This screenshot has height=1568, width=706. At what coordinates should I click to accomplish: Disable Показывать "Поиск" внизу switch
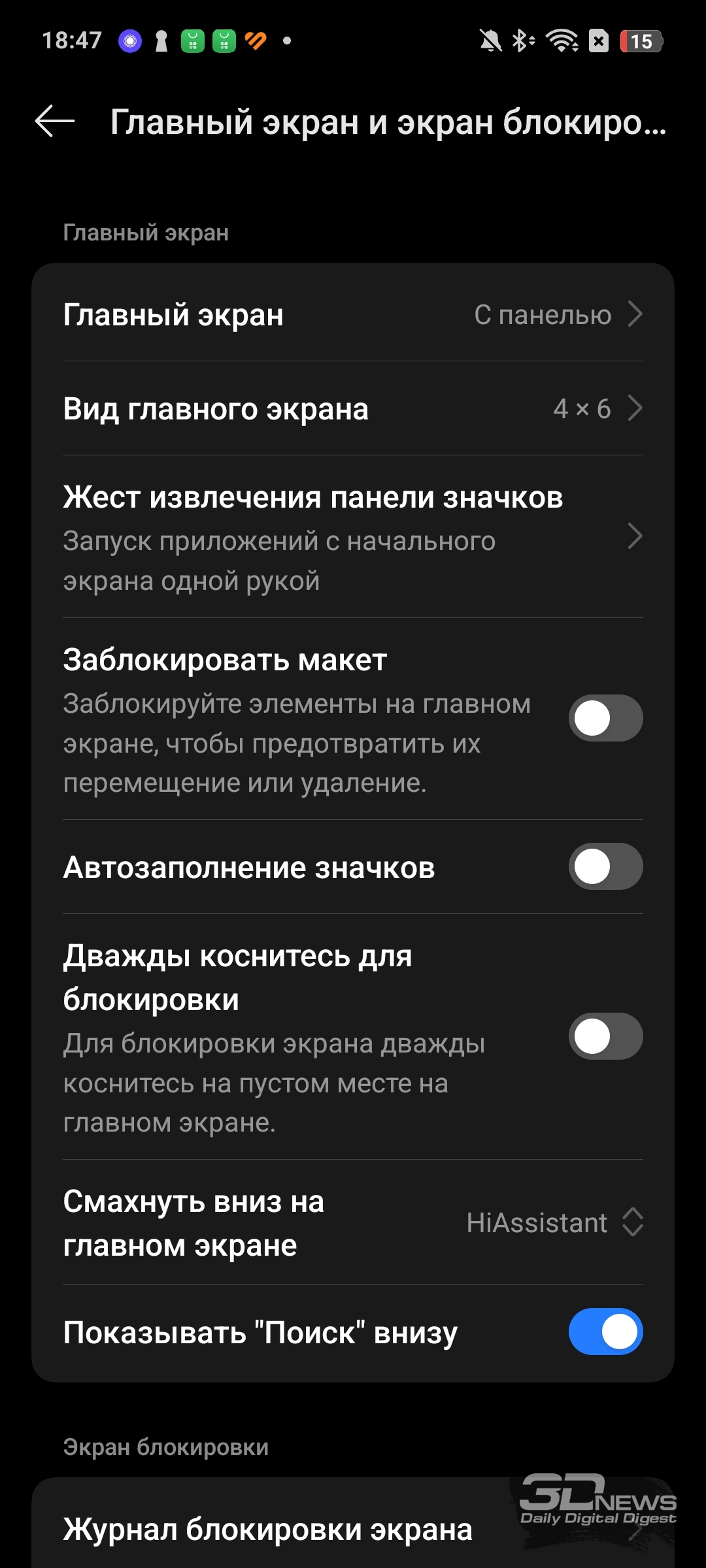pos(605,1331)
